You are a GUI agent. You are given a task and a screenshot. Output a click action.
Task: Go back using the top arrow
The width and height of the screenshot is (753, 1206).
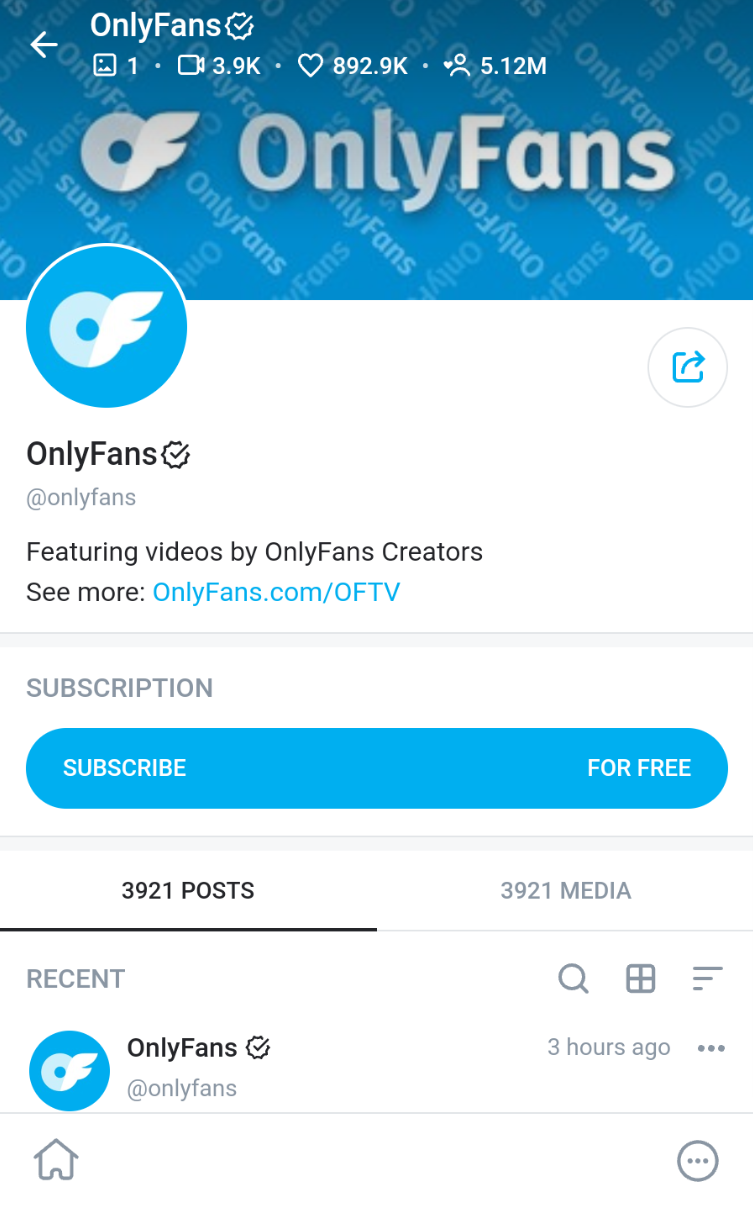coord(44,45)
